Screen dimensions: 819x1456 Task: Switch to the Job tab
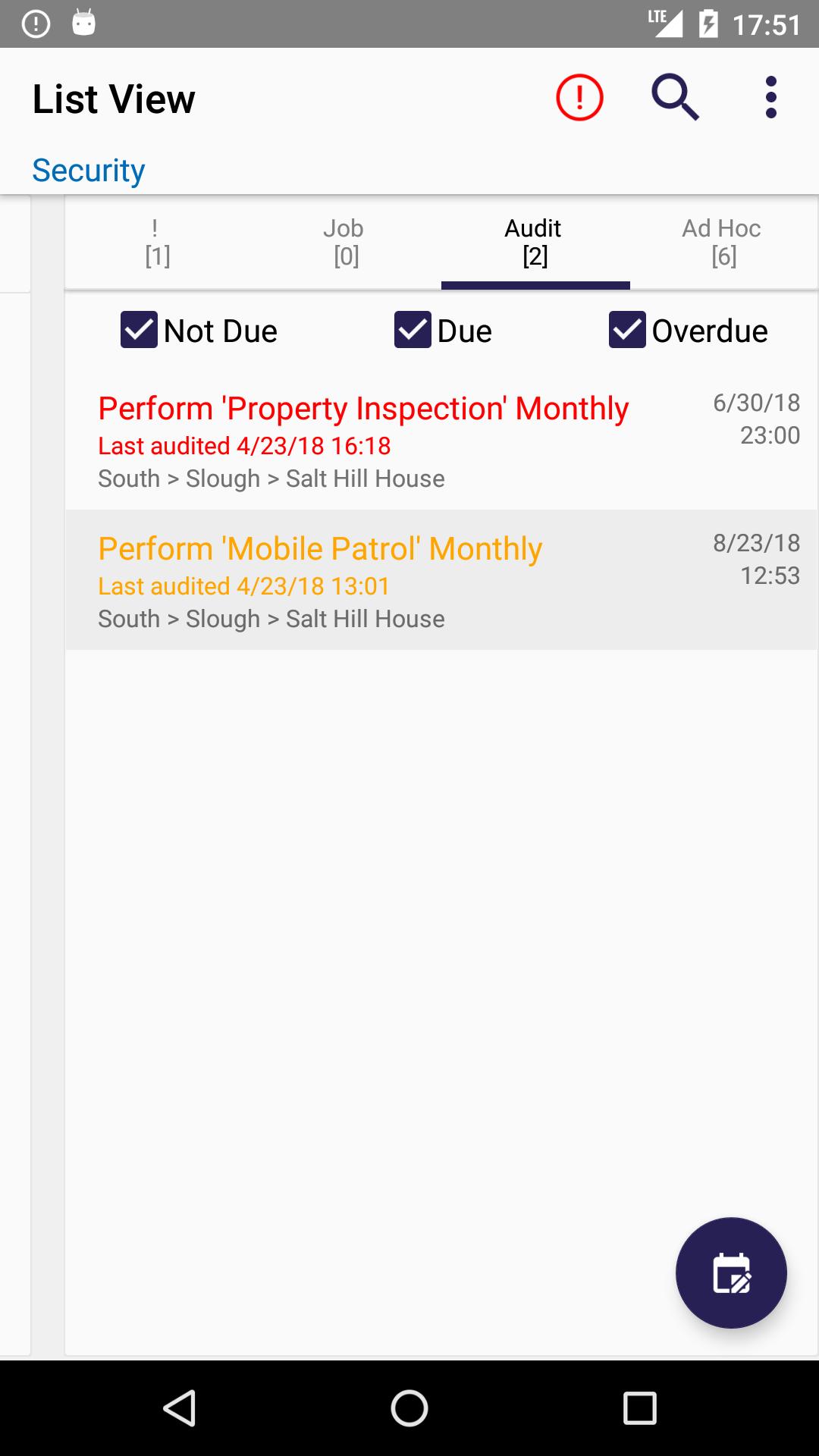[x=347, y=243]
